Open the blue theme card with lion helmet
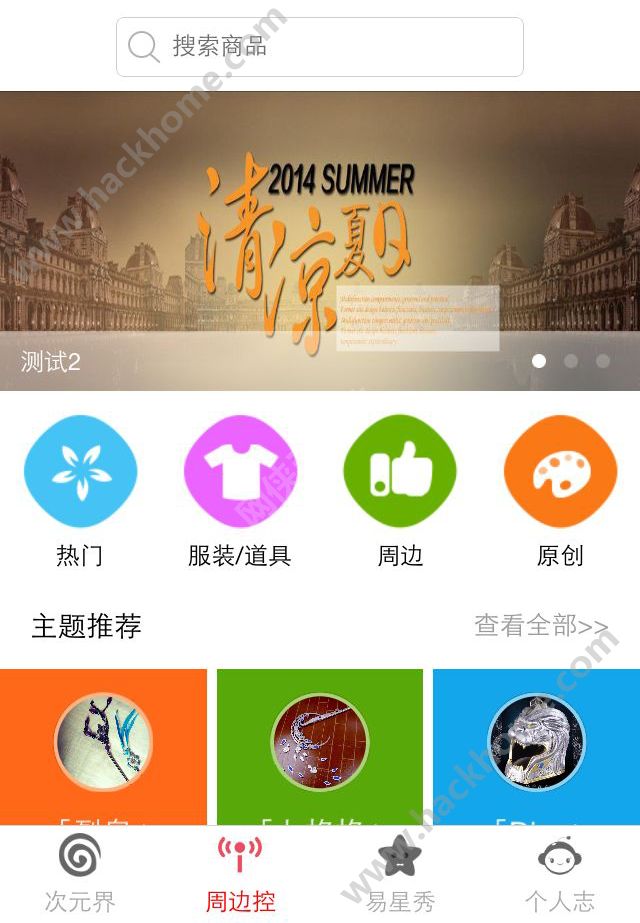The width and height of the screenshot is (640, 923). tap(536, 745)
